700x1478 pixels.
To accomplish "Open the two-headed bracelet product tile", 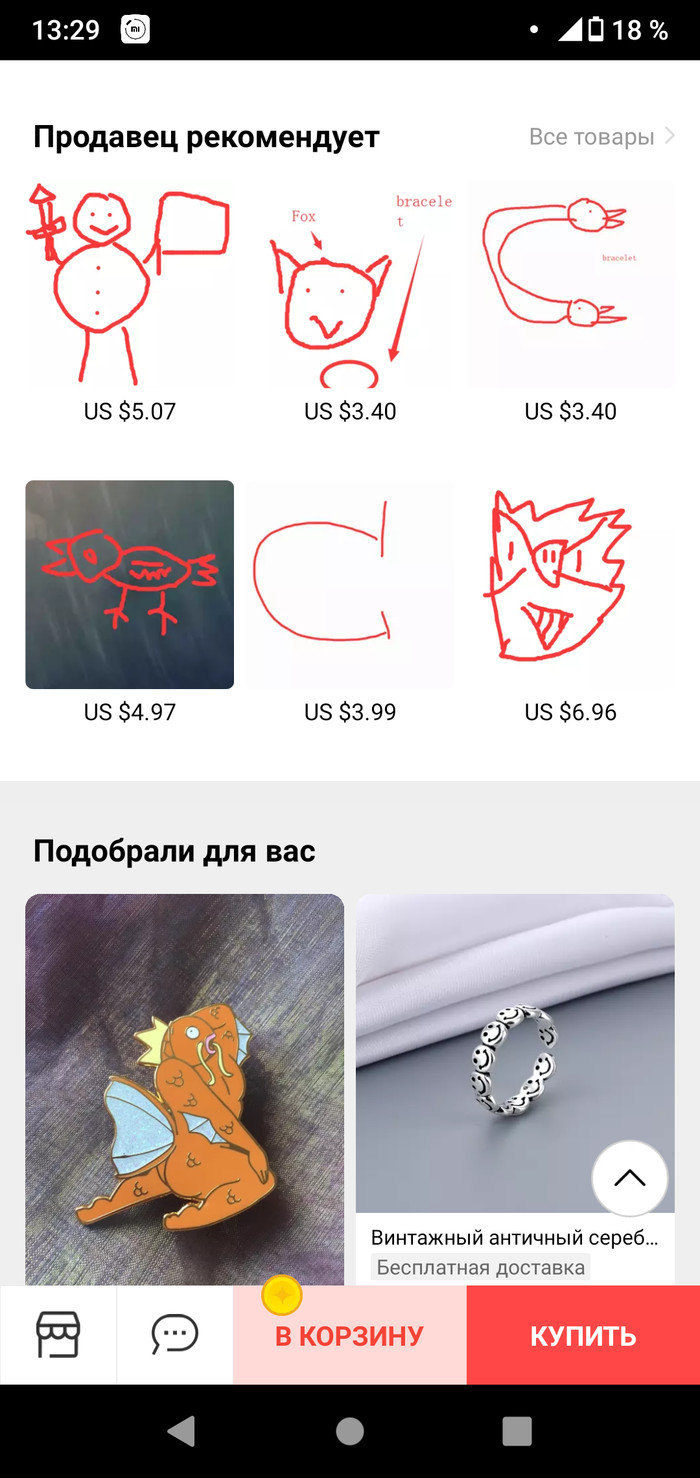I will tap(570, 285).
